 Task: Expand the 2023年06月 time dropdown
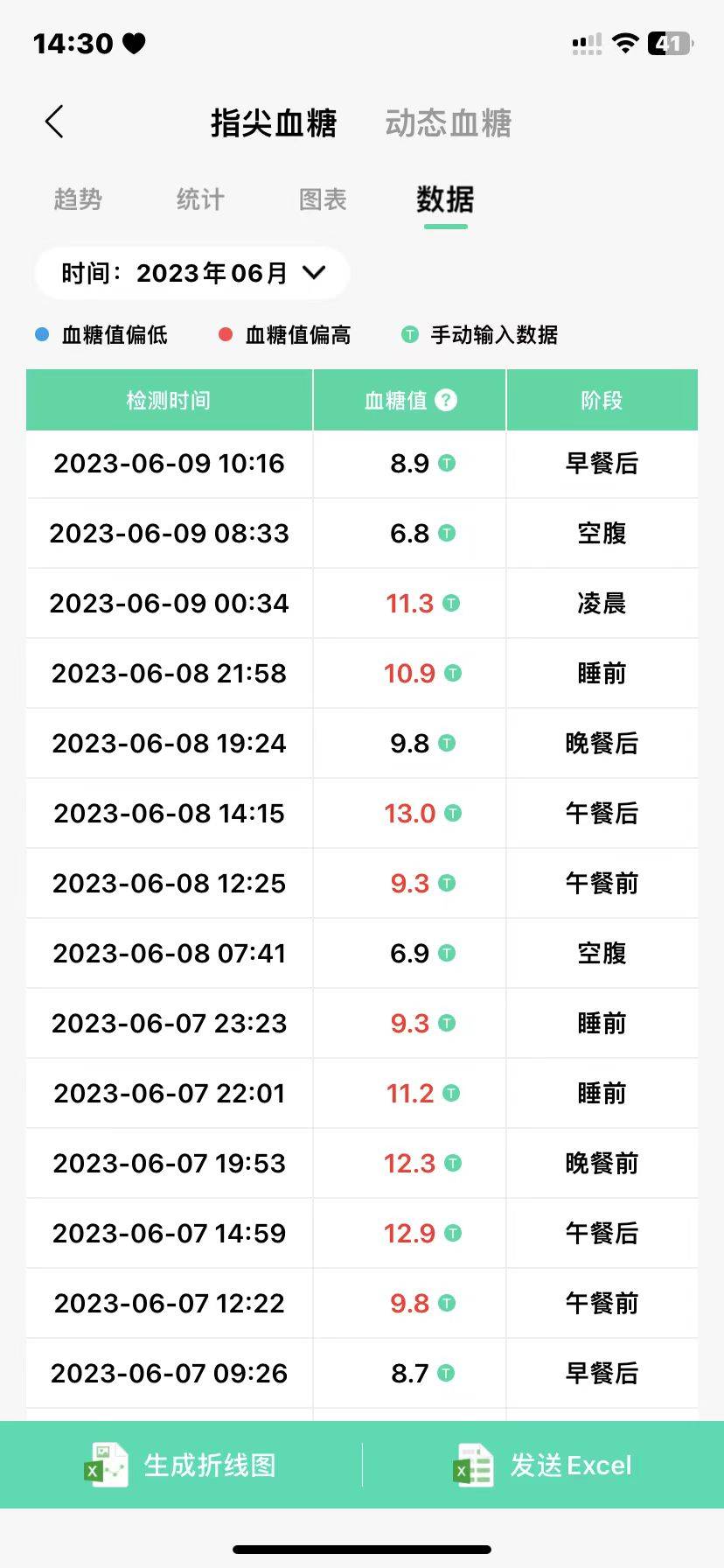point(192,273)
